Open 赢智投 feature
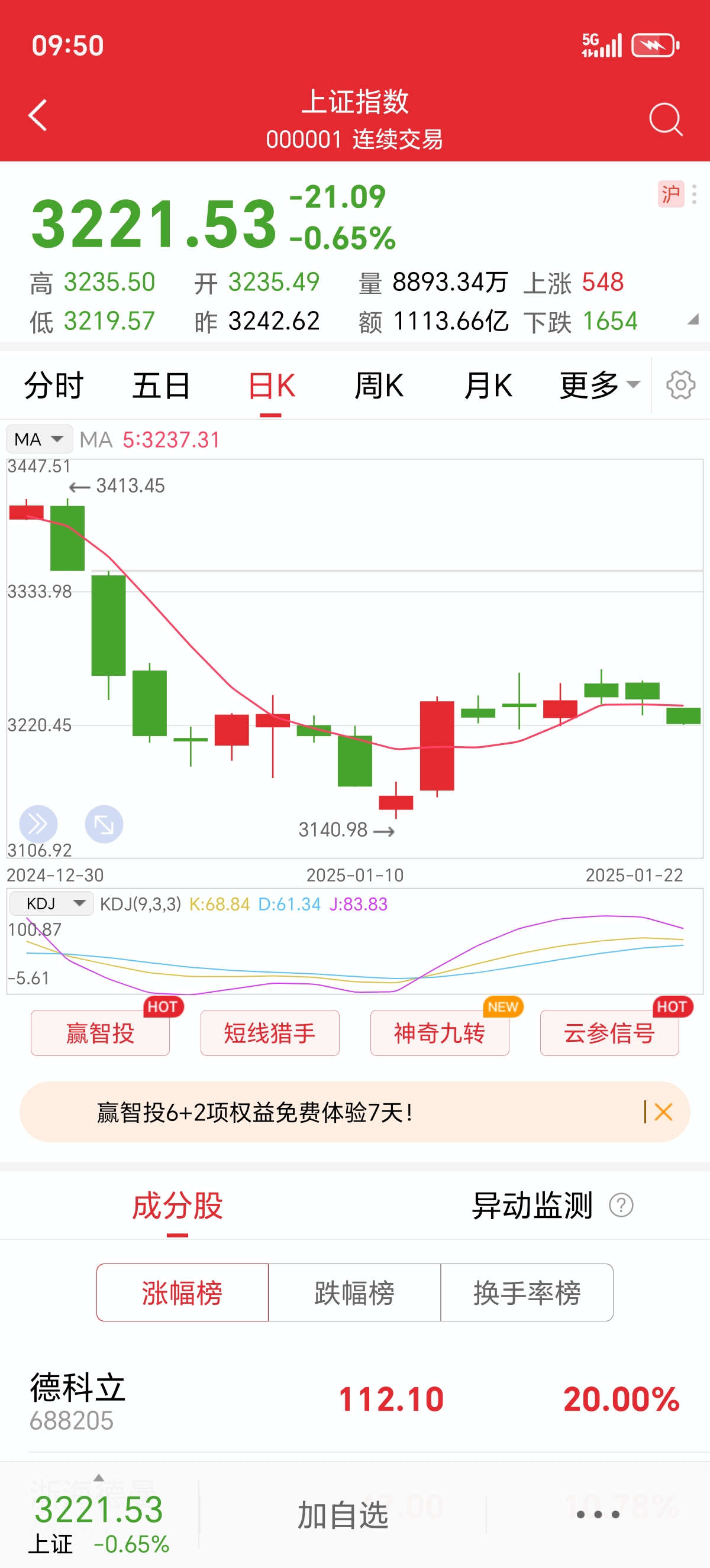Viewport: 710px width, 1568px height. 101,1033
